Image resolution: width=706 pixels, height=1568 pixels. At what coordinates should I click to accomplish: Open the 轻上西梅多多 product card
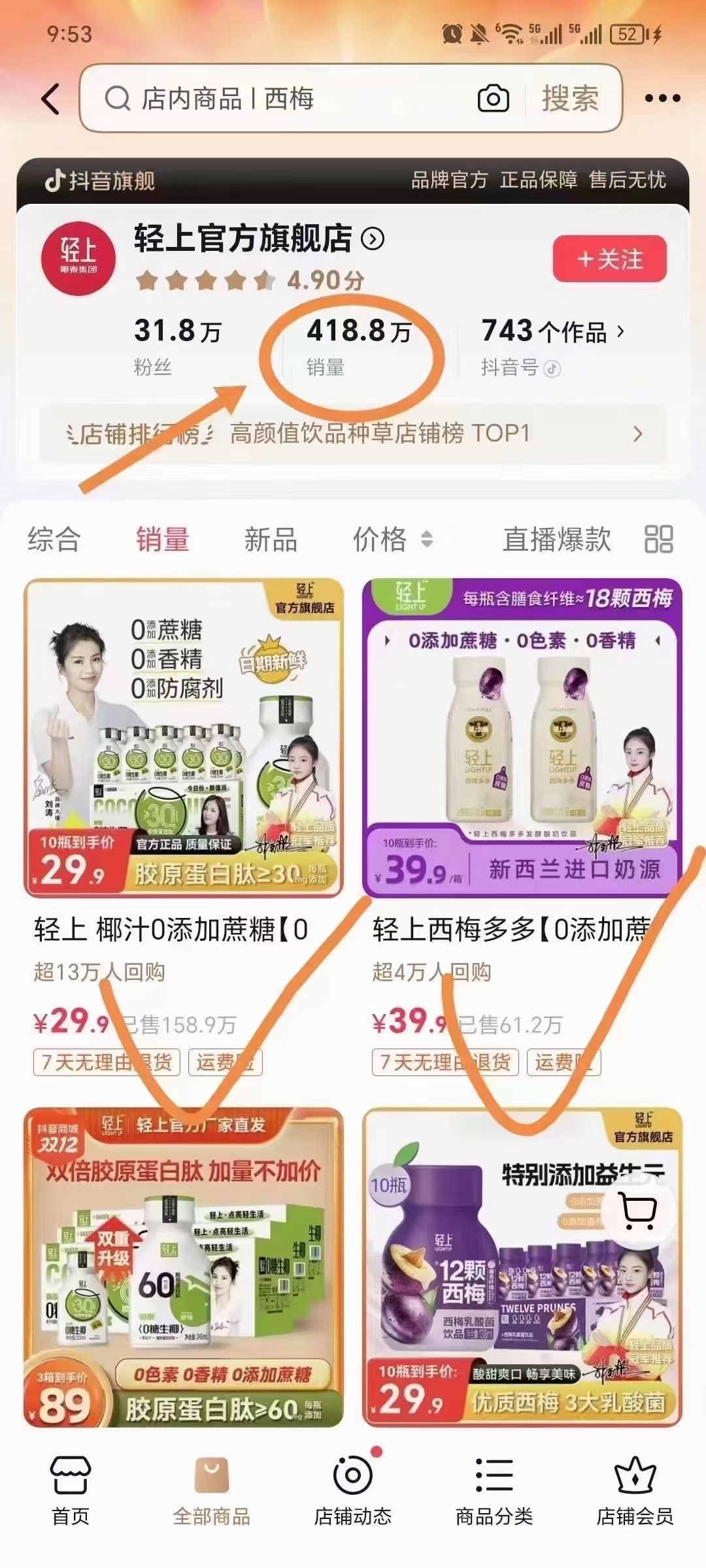pyautogui.click(x=522, y=826)
